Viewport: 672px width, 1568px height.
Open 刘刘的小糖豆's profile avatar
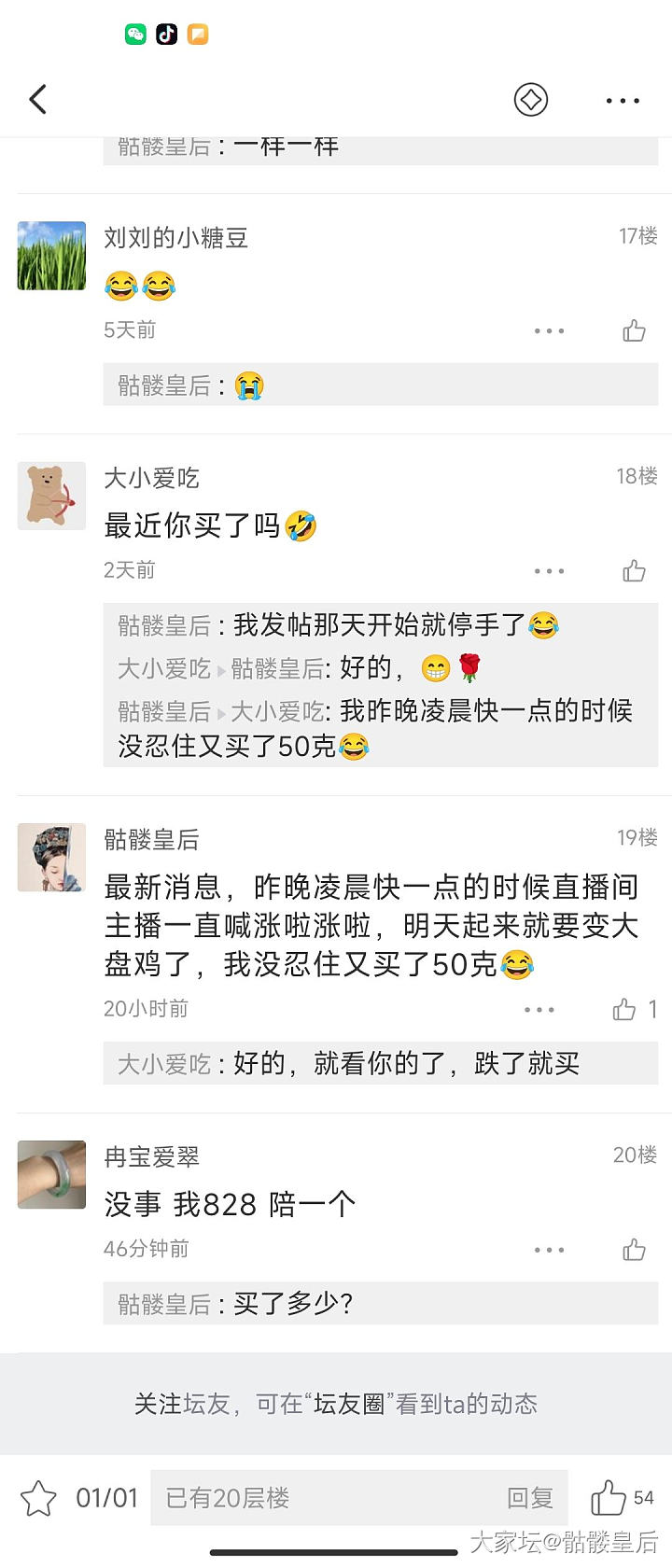(51, 256)
